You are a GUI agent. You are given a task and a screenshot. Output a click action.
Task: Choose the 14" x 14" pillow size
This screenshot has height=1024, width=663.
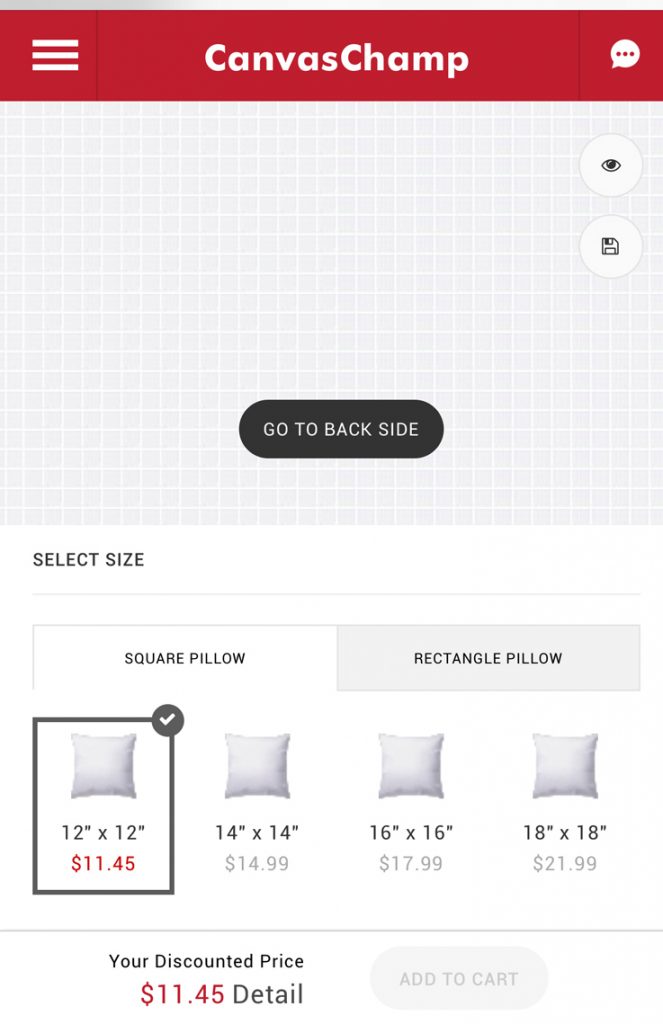(x=257, y=805)
